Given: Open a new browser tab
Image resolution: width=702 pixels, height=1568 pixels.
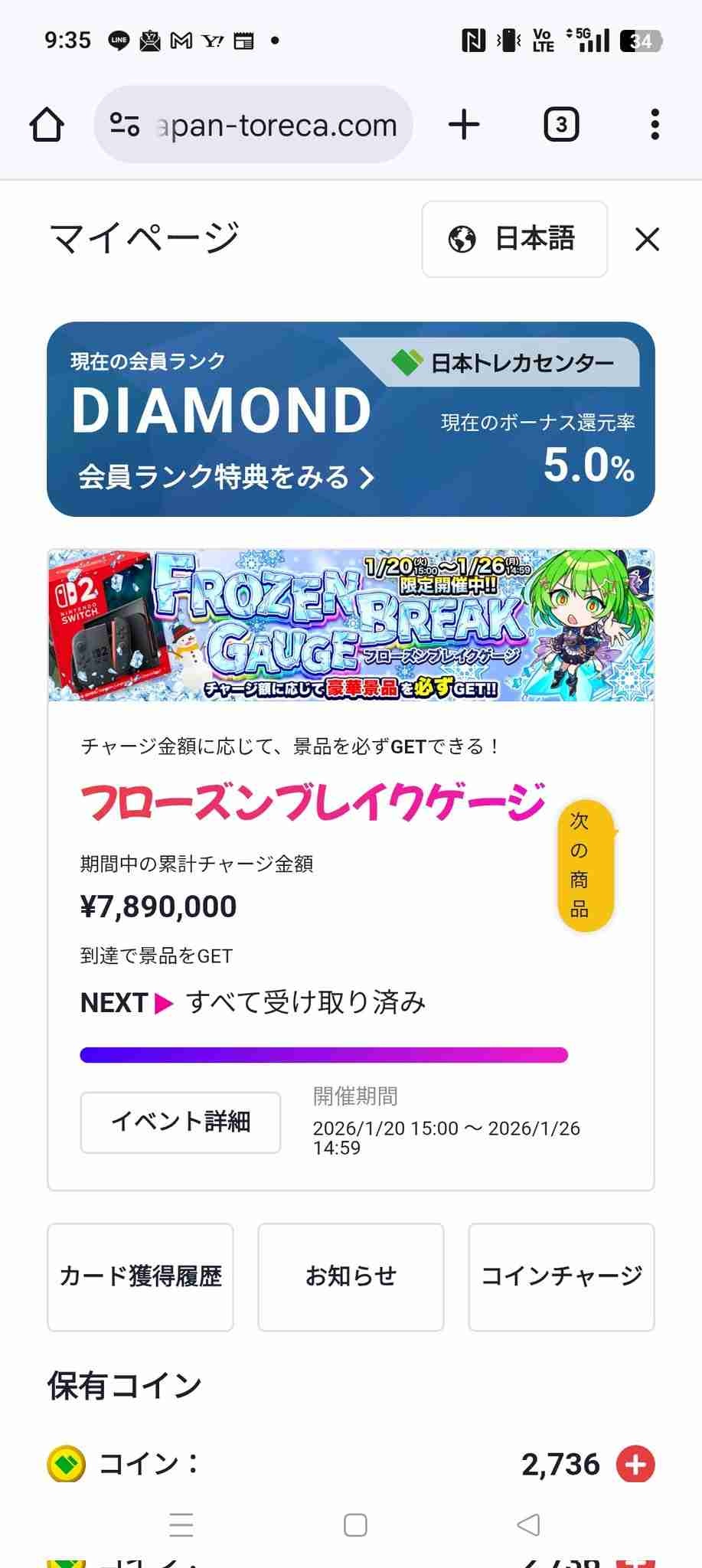Looking at the screenshot, I should coord(464,125).
